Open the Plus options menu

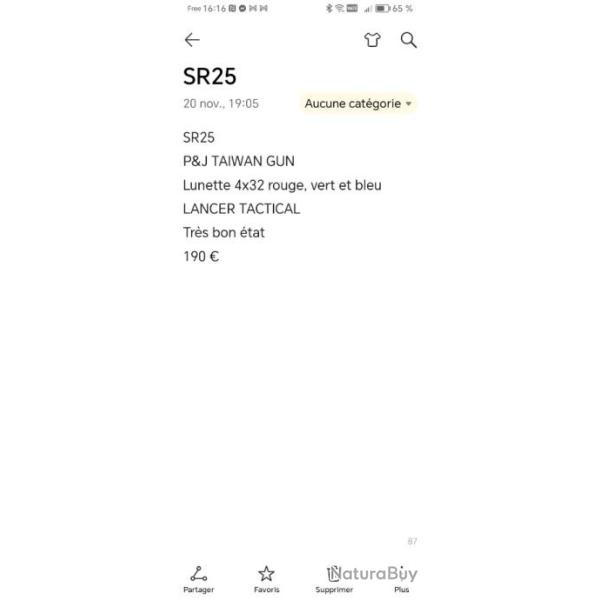401,578
